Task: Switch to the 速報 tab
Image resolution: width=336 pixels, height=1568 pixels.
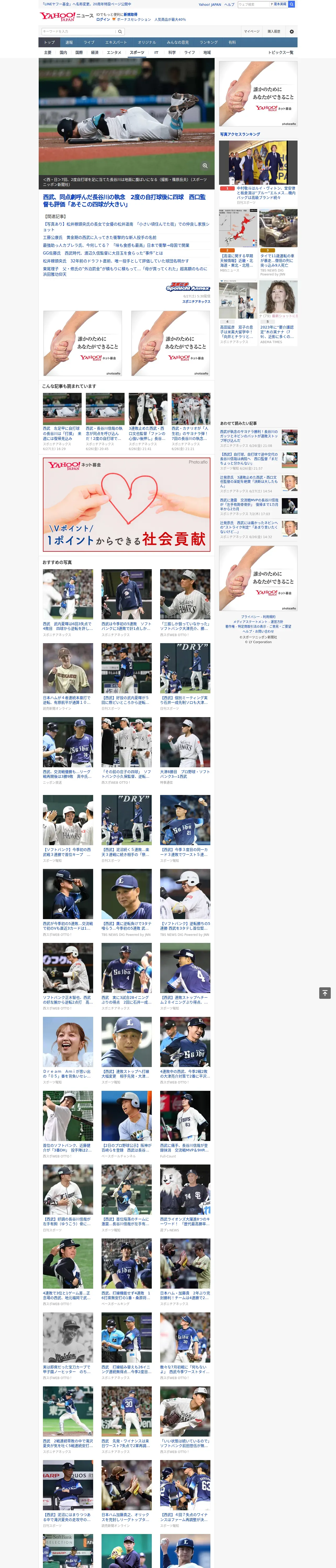Action: coord(69,43)
